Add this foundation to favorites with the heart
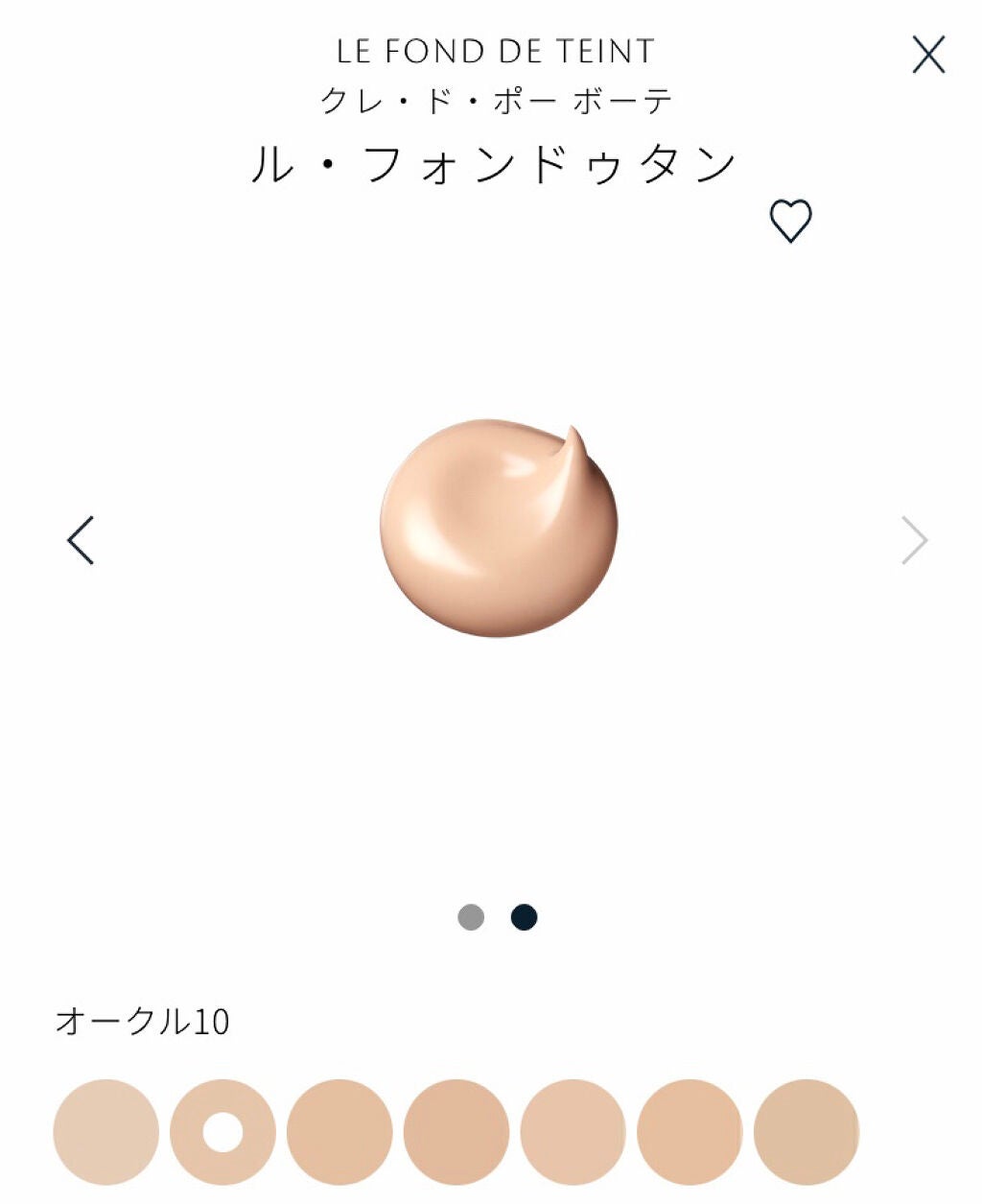 coord(790,221)
